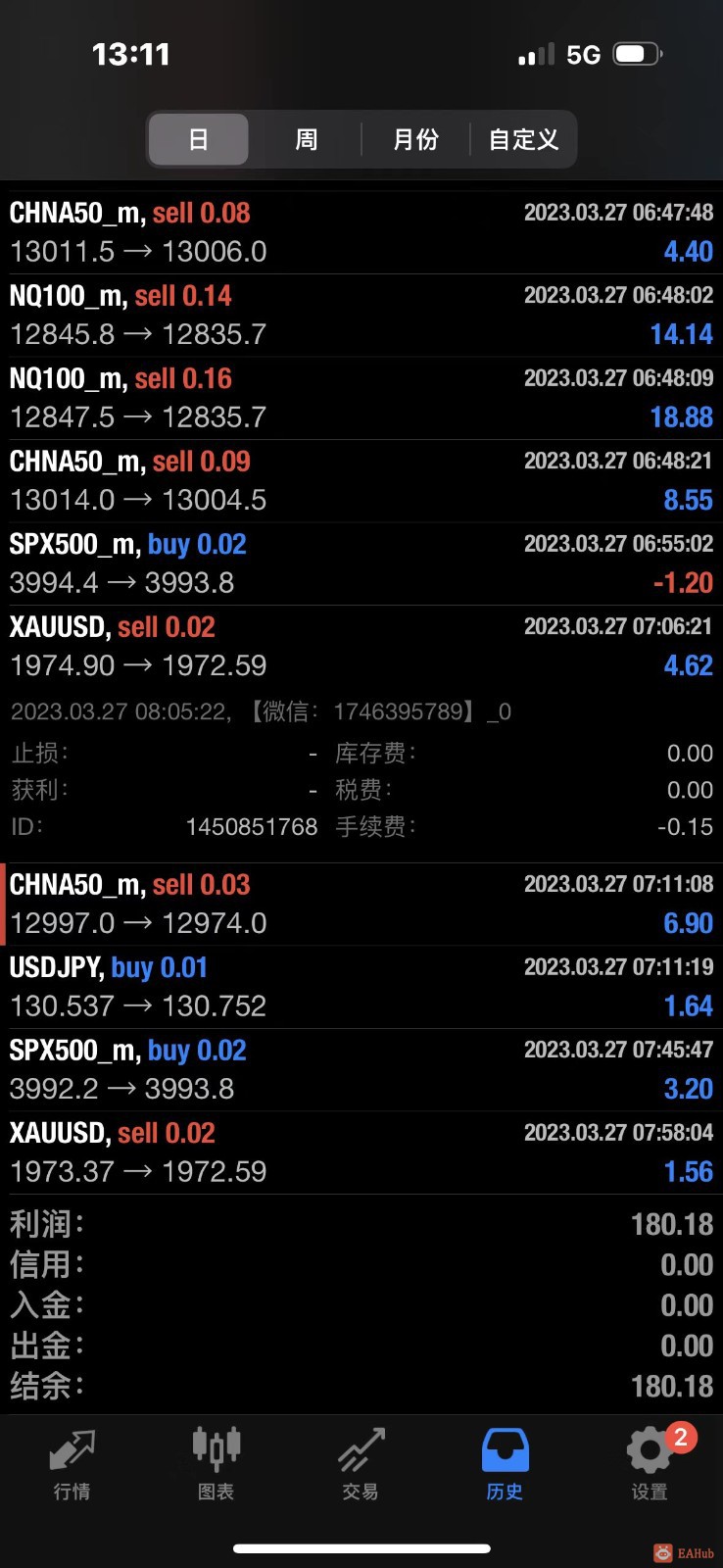Expand the SPX500_m trade closed at 07:45:47
Image resolution: width=723 pixels, height=1568 pixels.
click(361, 1069)
